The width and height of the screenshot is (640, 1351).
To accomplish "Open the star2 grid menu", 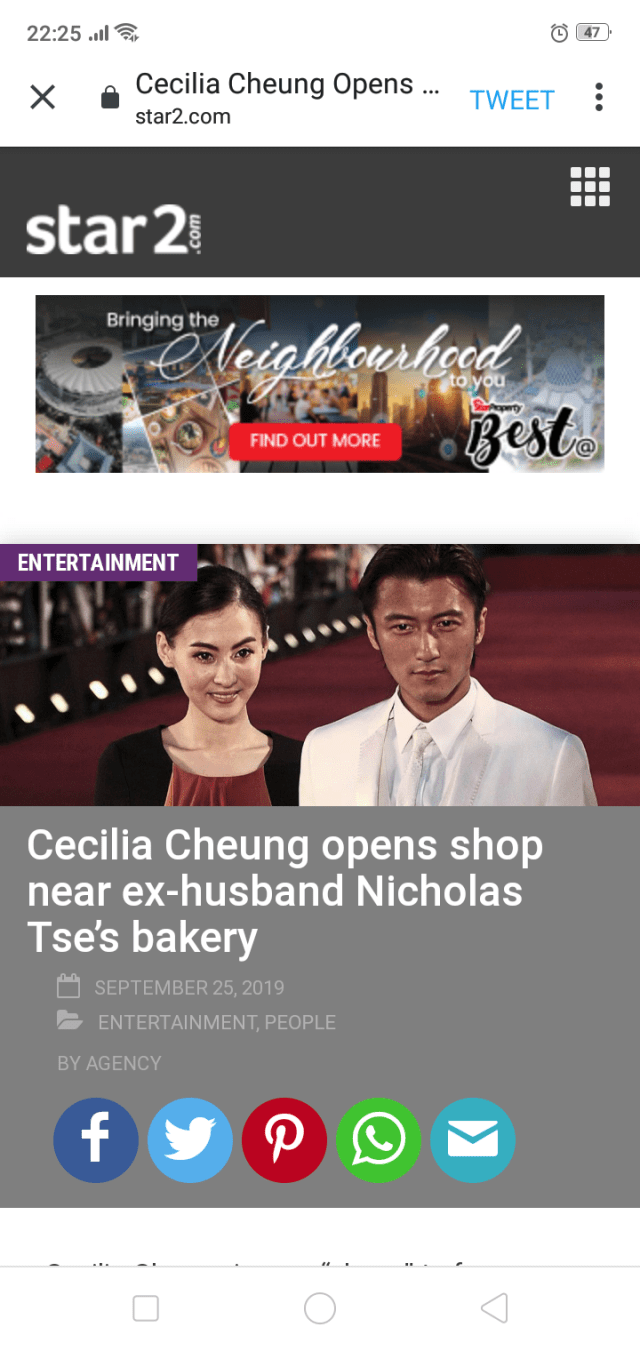I will [589, 187].
